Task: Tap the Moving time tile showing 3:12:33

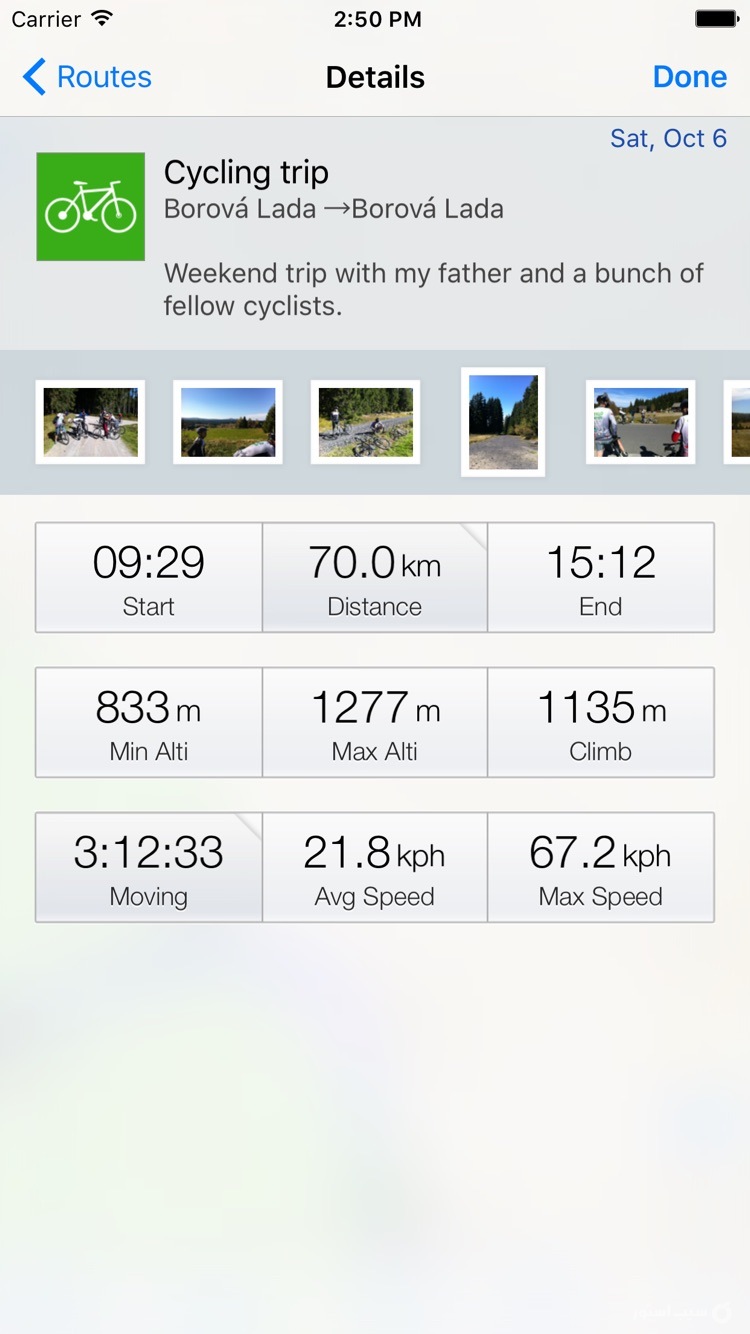Action: 147,867
